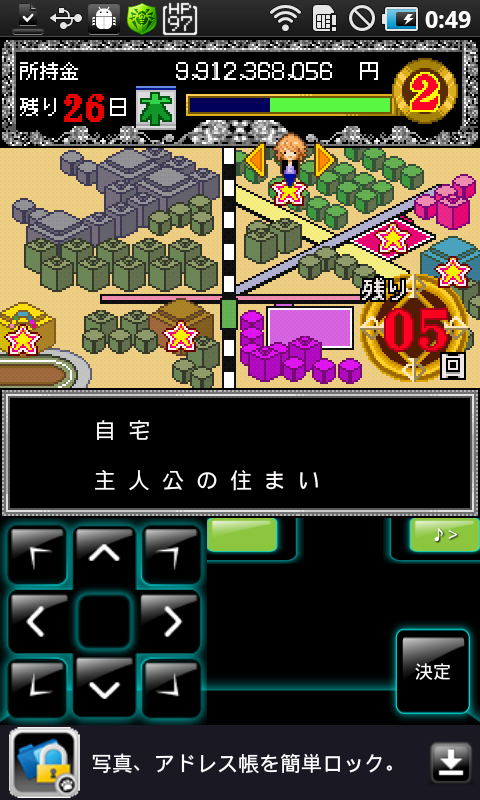Tap the download icon on the ad banner
This screenshot has width=480, height=800.
(451, 763)
